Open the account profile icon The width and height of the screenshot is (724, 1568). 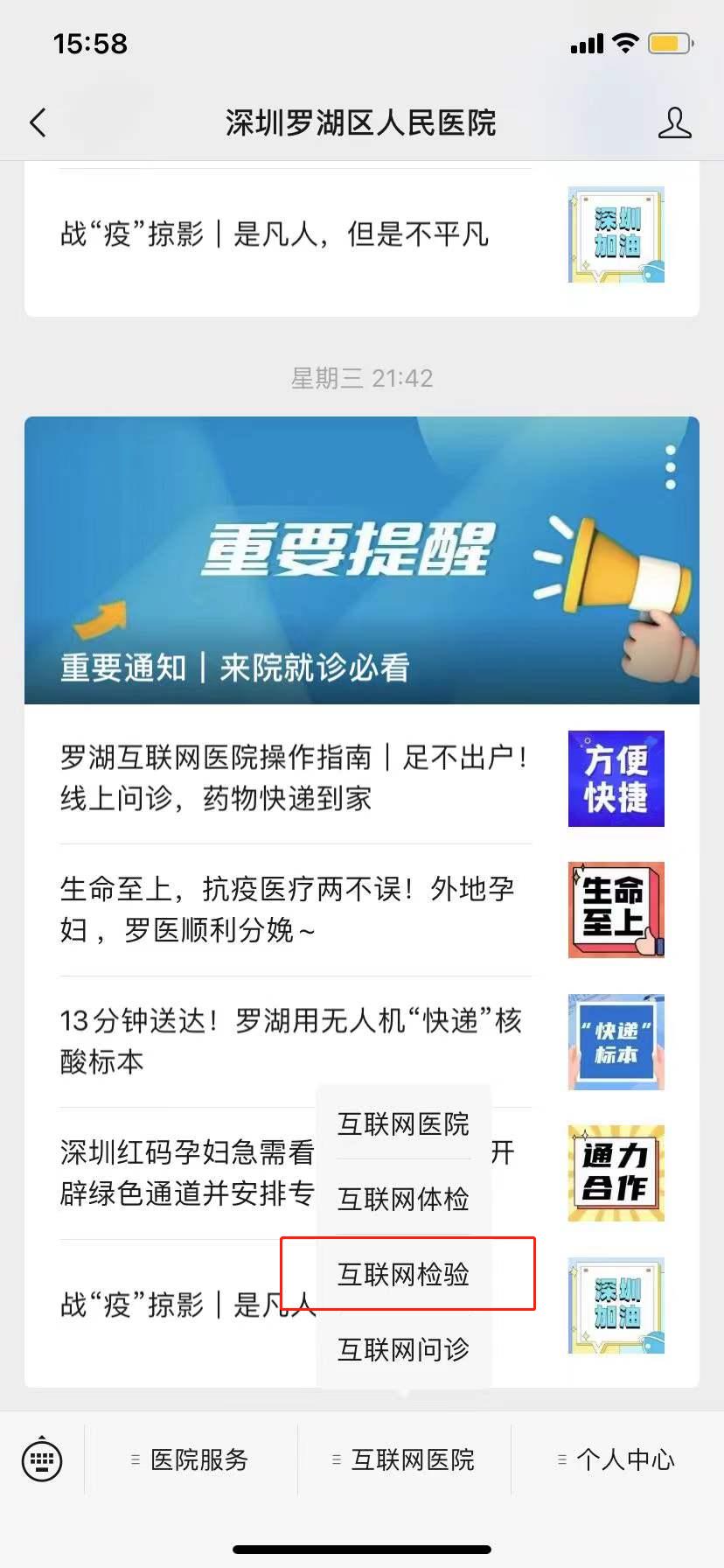(674, 123)
